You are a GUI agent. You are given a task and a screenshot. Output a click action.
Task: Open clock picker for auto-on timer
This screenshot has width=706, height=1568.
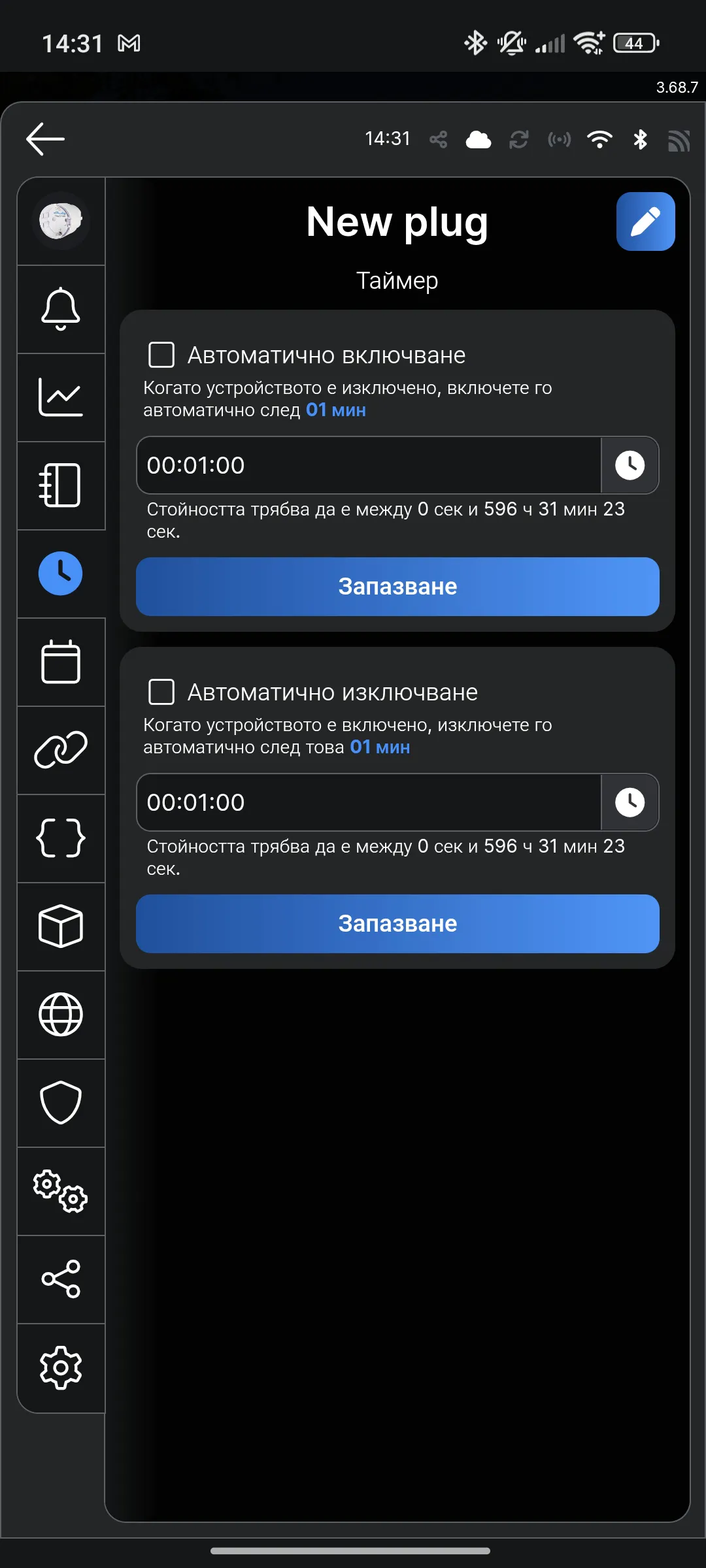tap(630, 465)
